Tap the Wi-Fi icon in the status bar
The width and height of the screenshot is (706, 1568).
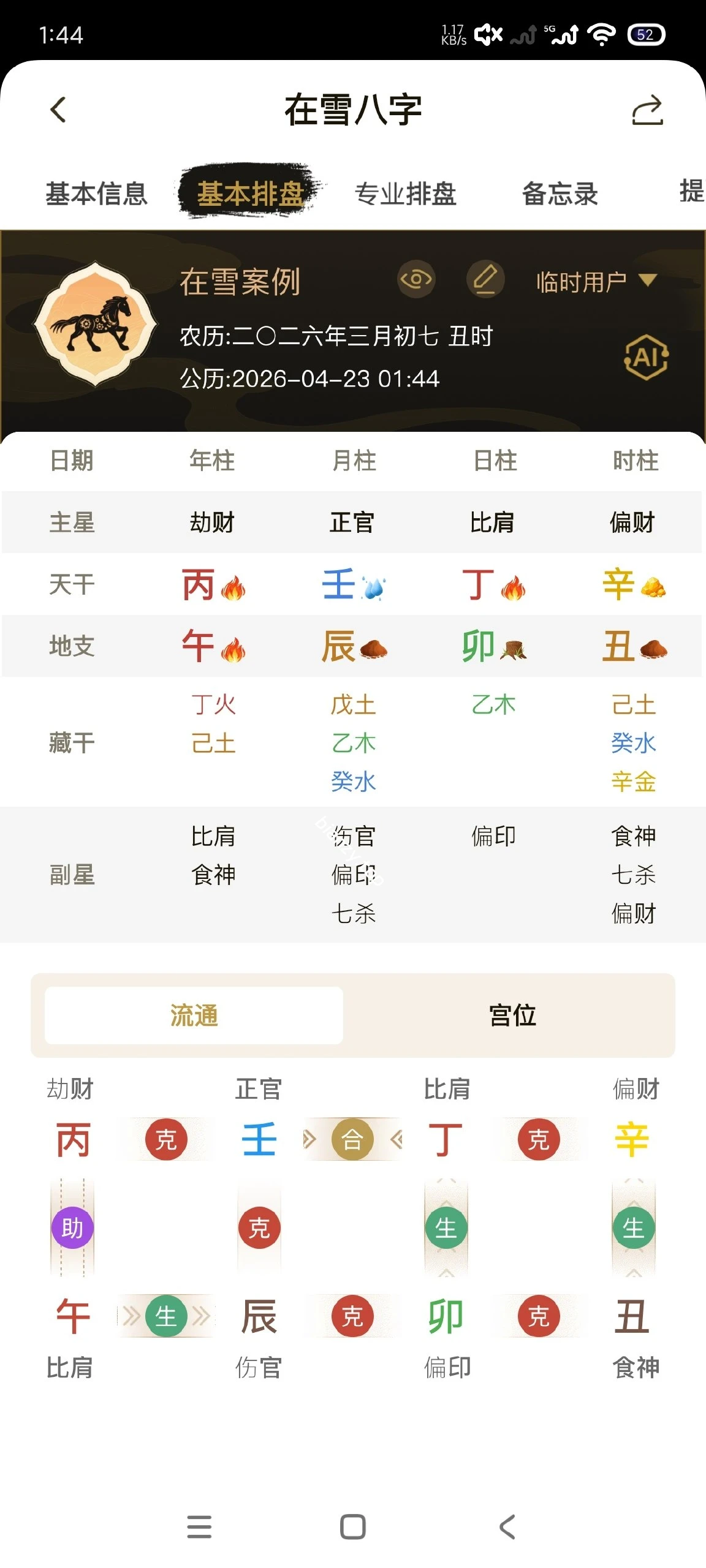[x=601, y=34]
